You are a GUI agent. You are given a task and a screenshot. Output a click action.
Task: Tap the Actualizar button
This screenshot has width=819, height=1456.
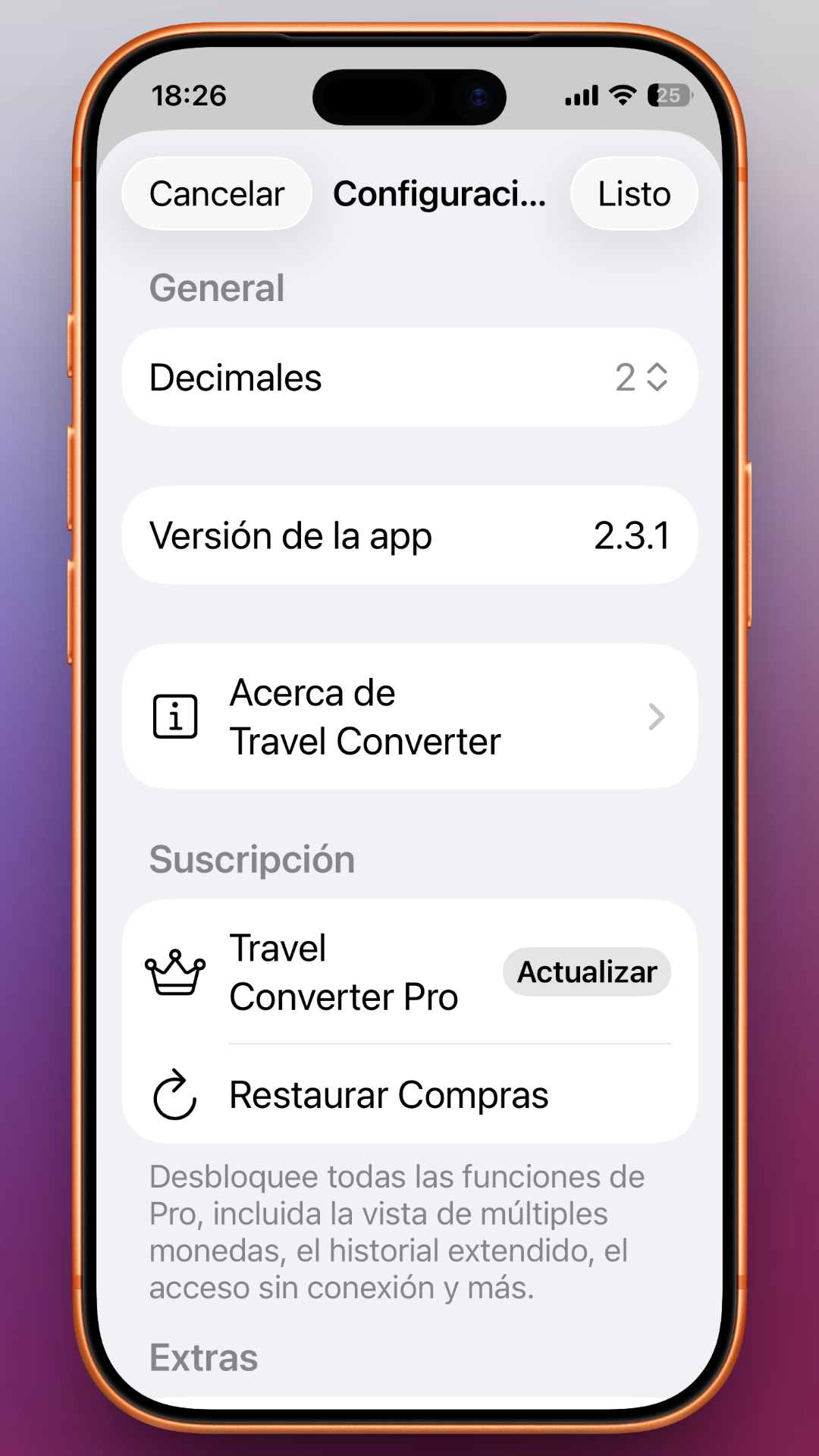586,971
